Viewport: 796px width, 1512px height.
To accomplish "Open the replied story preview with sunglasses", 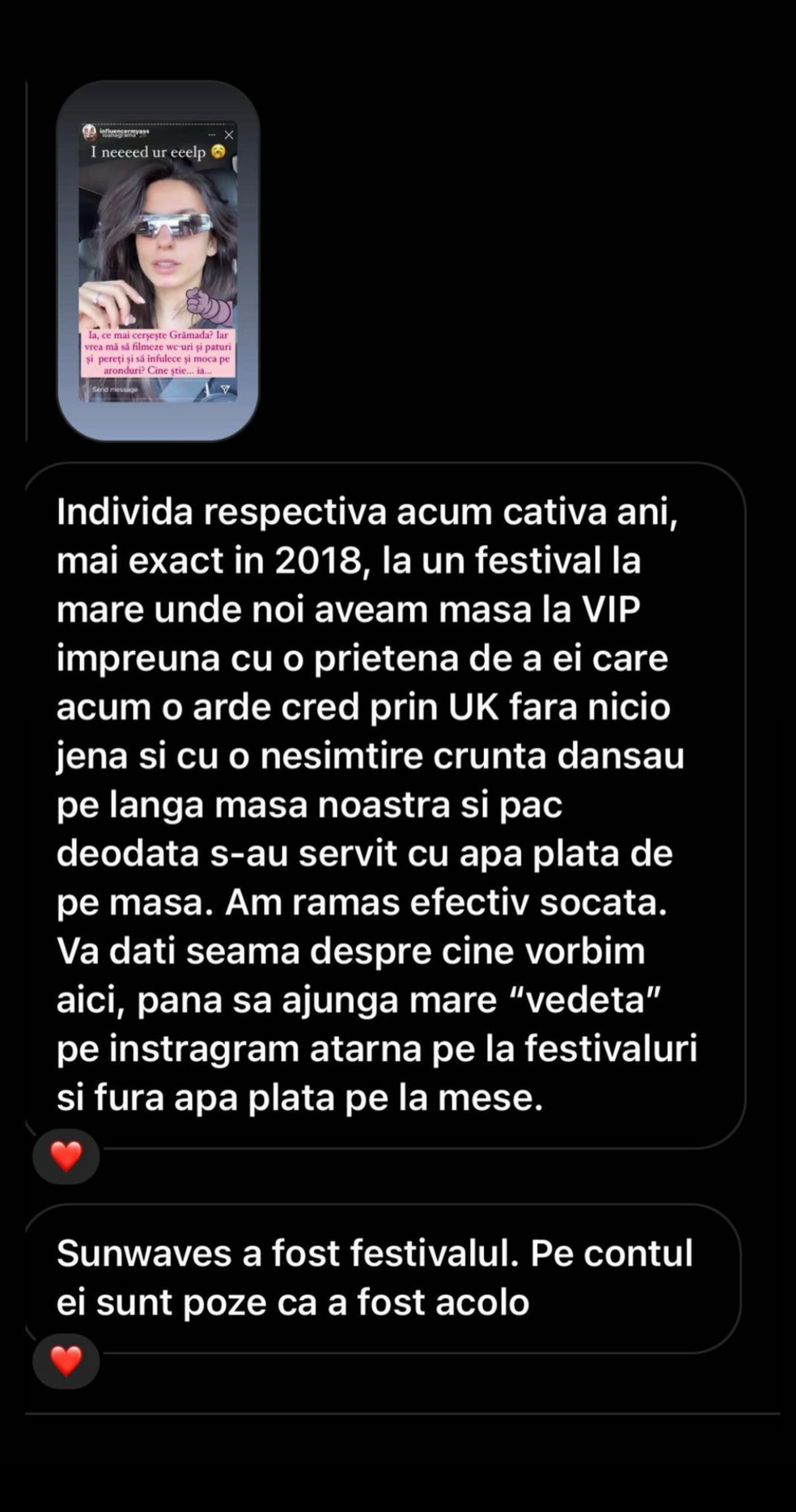I will pyautogui.click(x=157, y=261).
